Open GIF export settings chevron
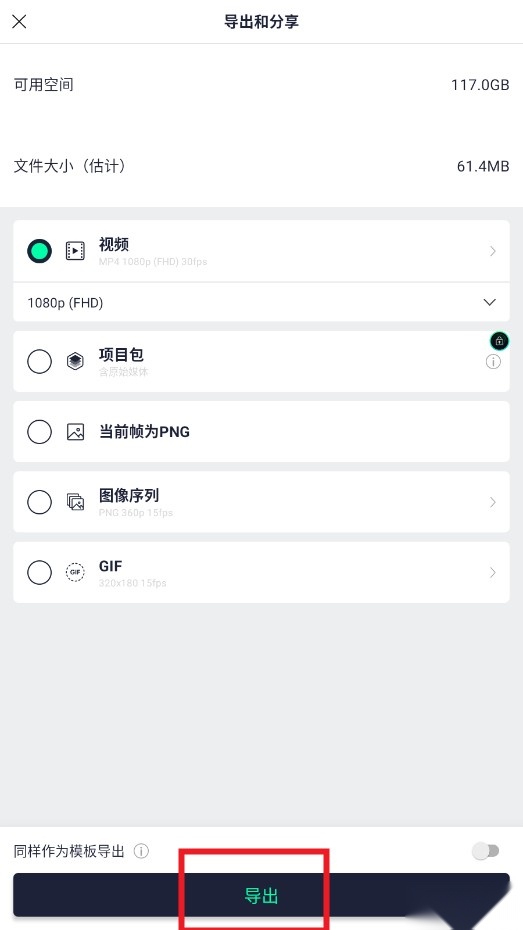 click(493, 572)
